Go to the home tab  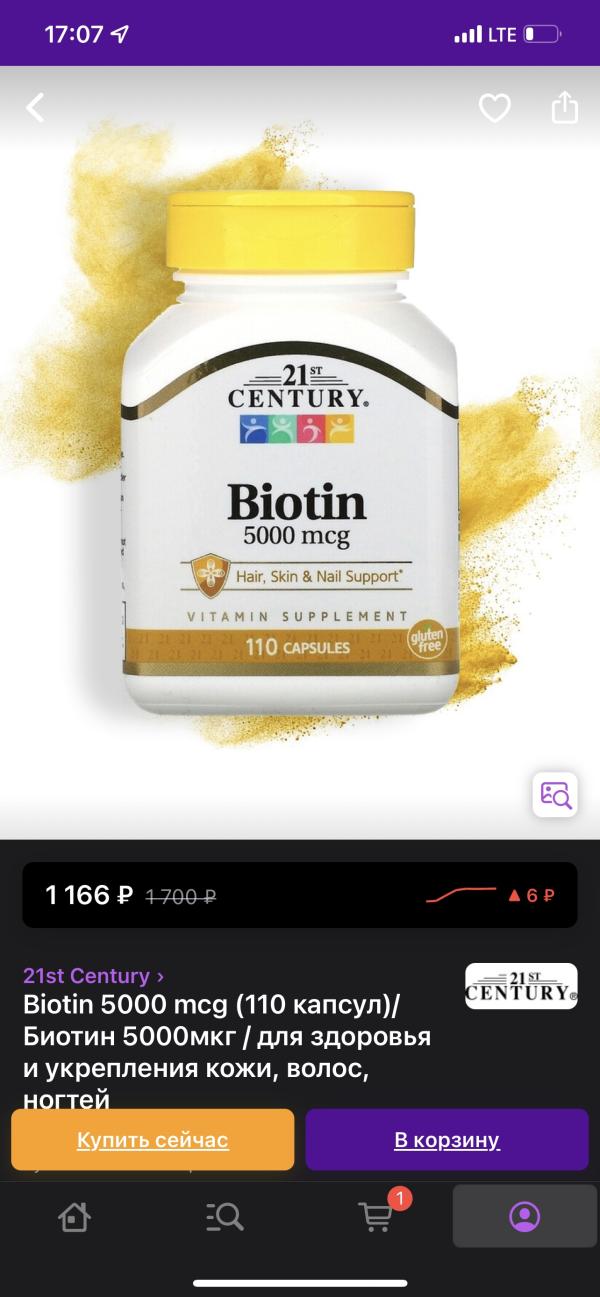pos(74,1216)
